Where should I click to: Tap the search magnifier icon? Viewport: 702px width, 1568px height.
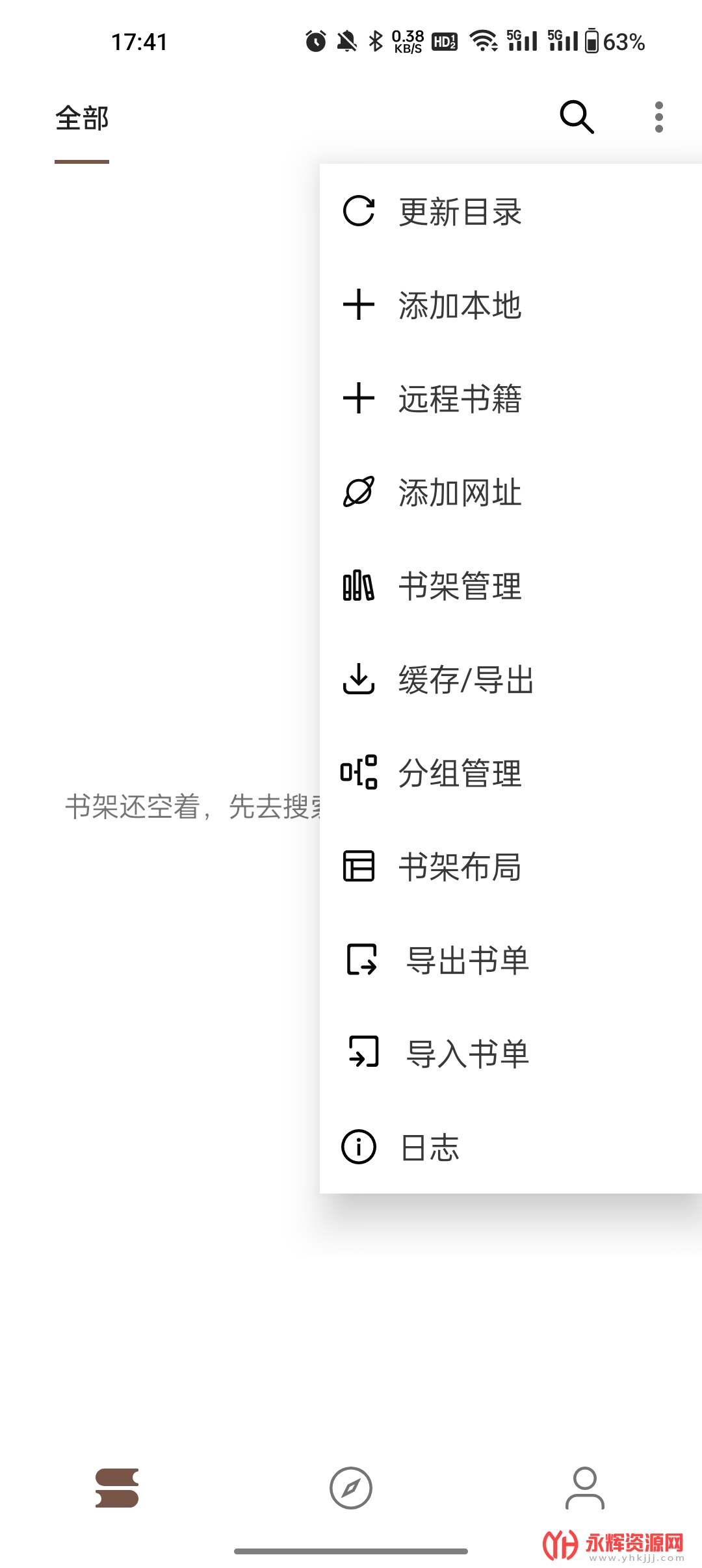click(x=577, y=118)
